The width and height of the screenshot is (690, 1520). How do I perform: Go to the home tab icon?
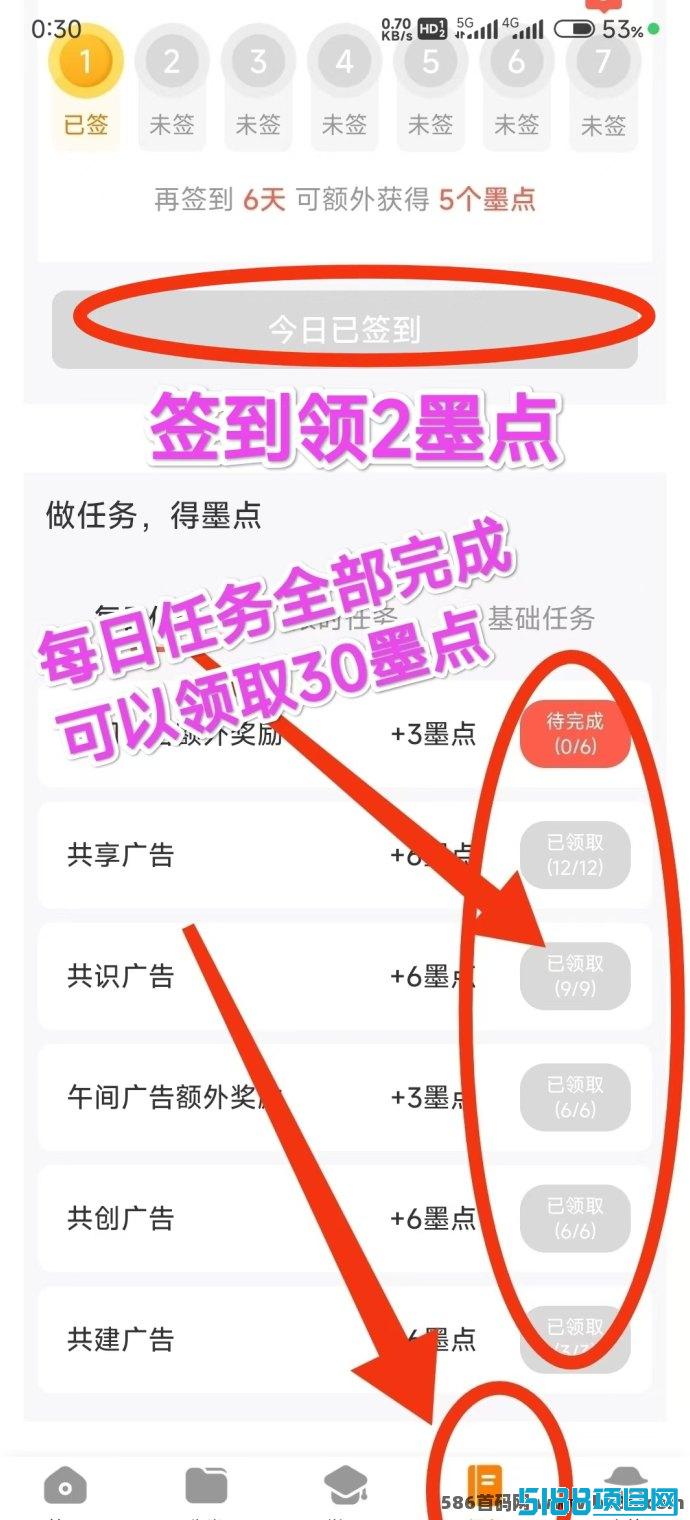[65, 1487]
